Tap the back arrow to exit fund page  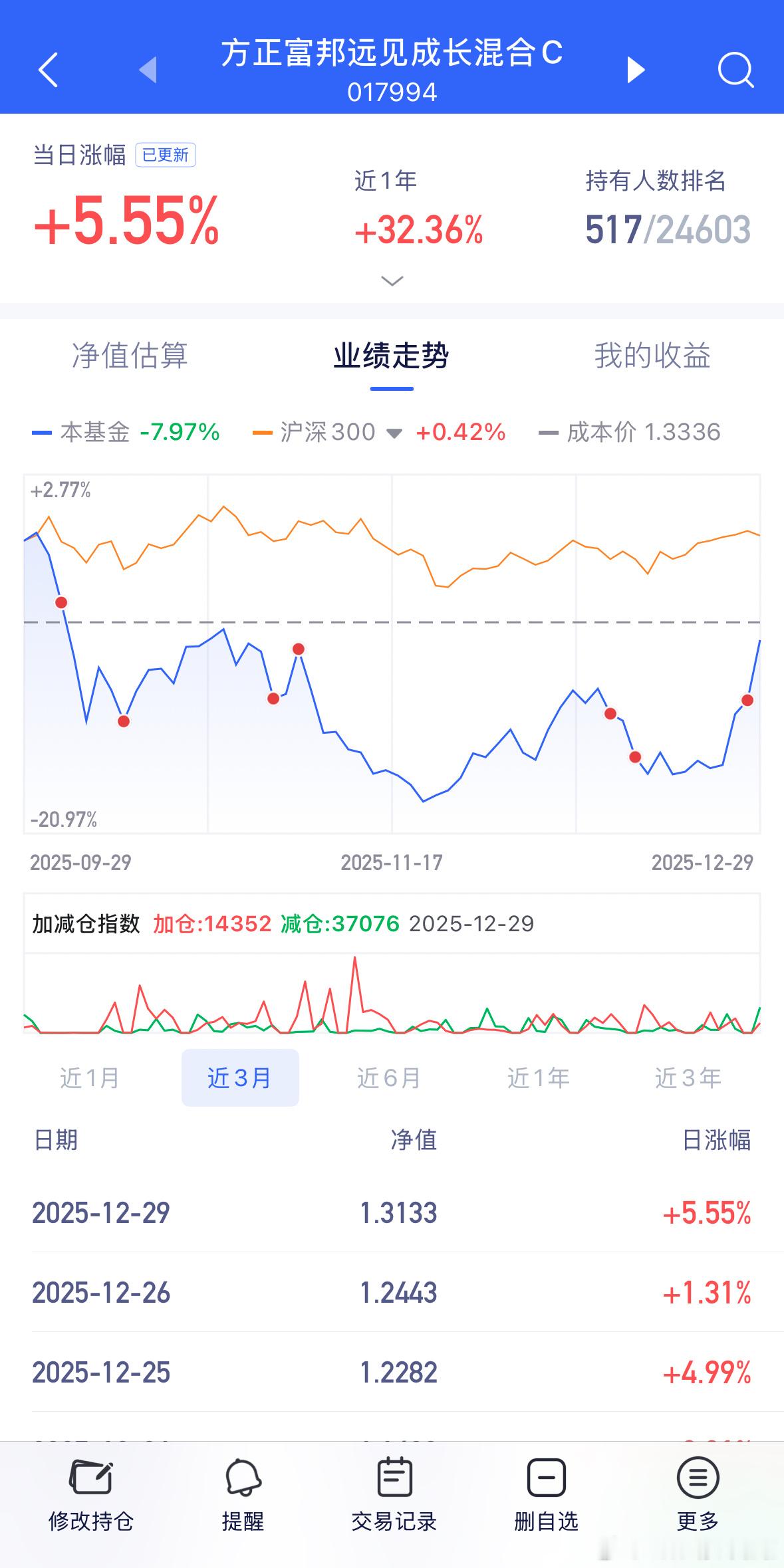pos(47,69)
